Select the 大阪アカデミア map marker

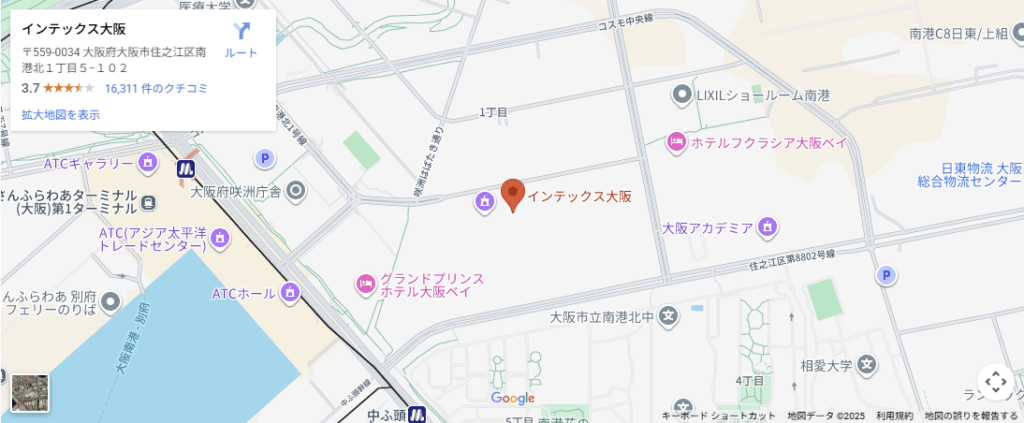tap(768, 227)
